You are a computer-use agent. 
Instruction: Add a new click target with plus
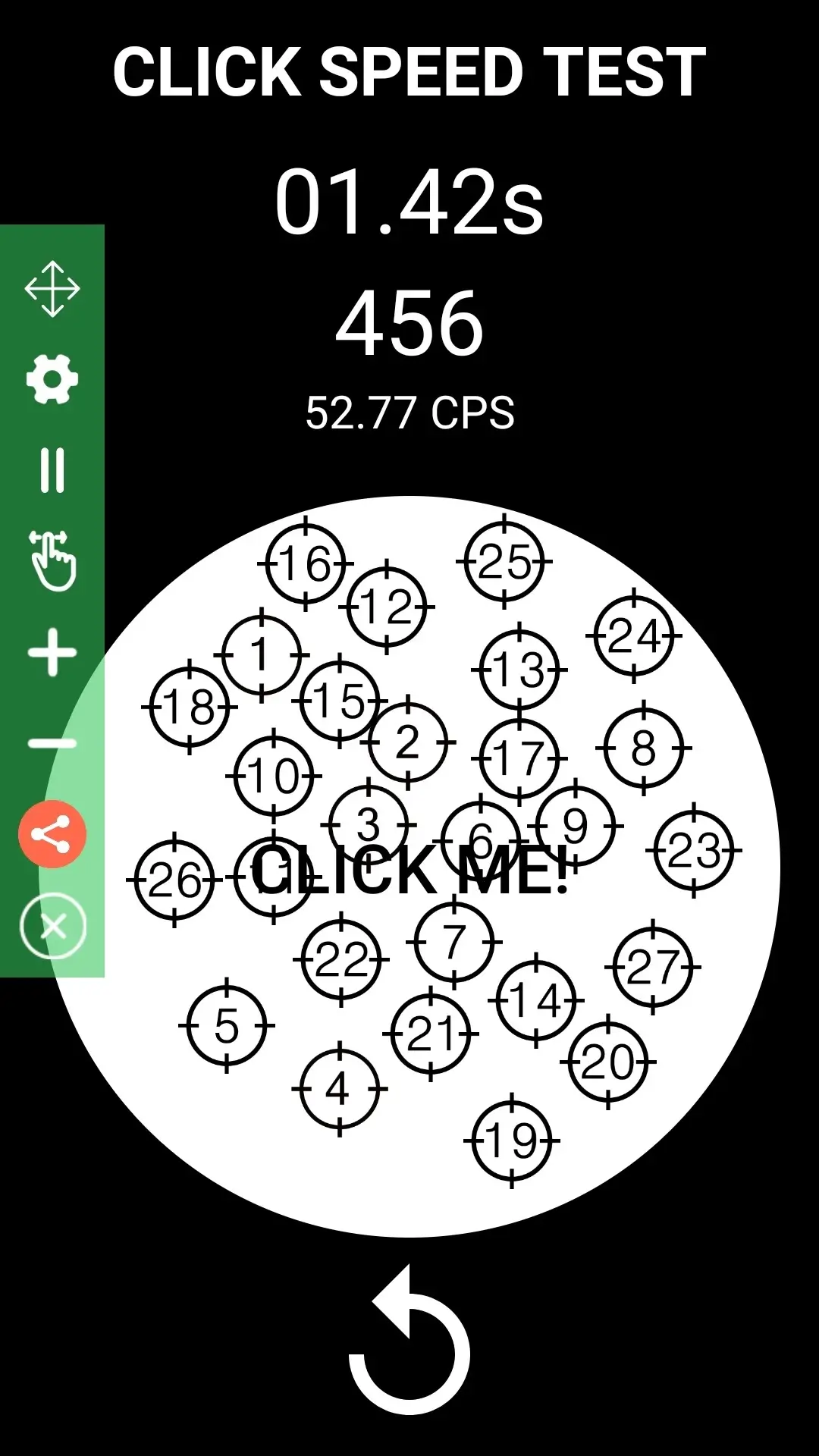tap(52, 652)
